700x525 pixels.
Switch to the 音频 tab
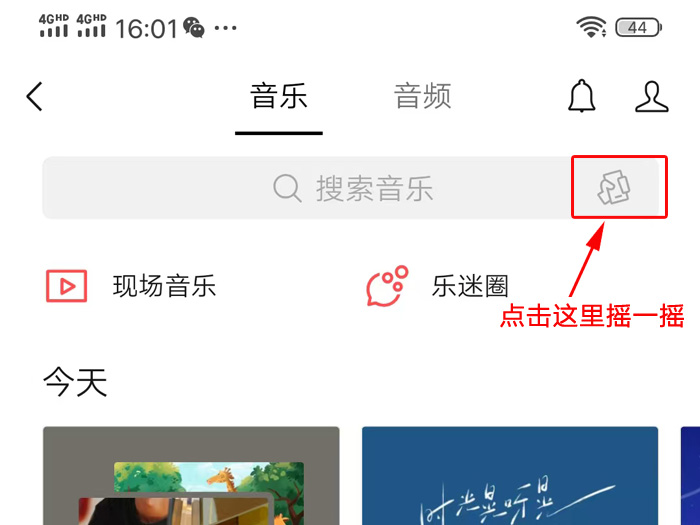point(422,97)
